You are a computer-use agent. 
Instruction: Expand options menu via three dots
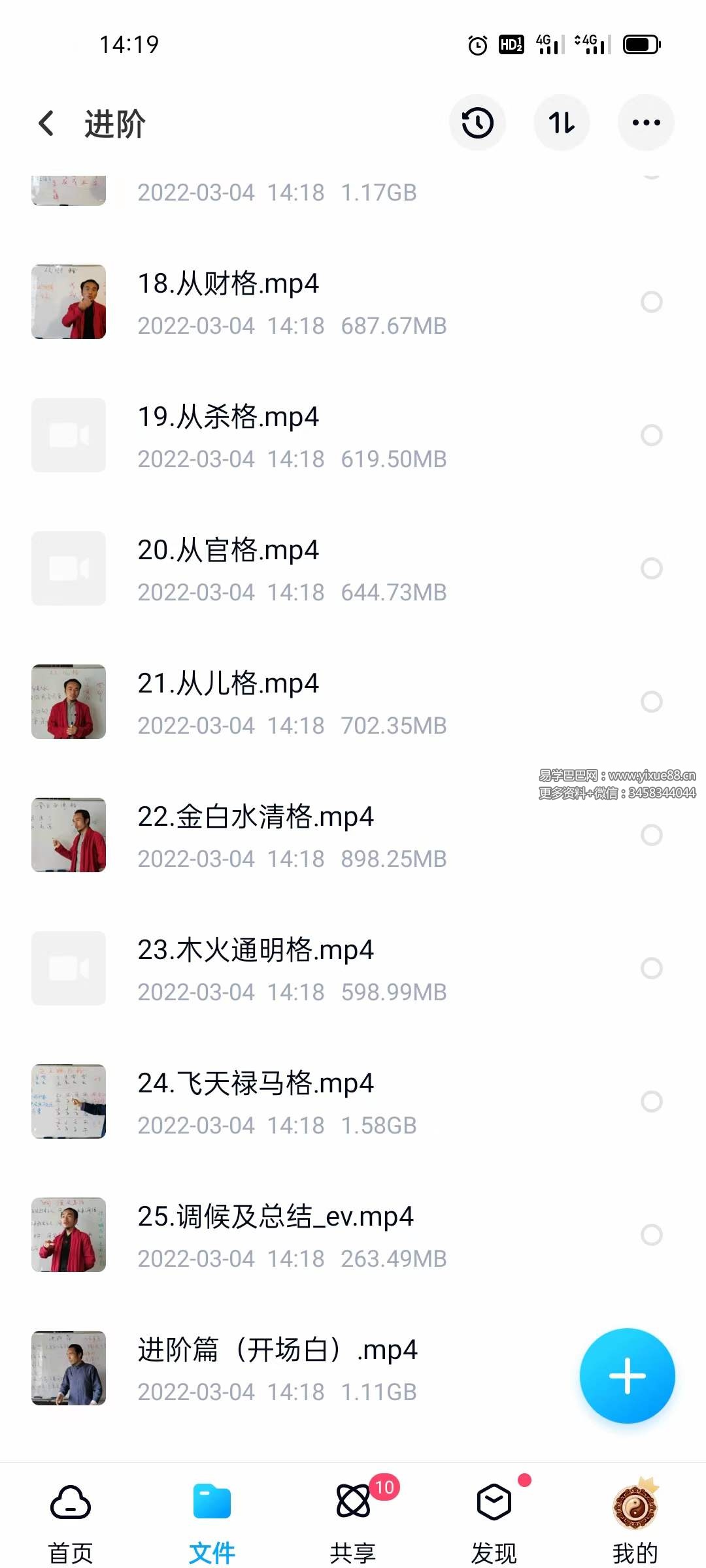(645, 122)
